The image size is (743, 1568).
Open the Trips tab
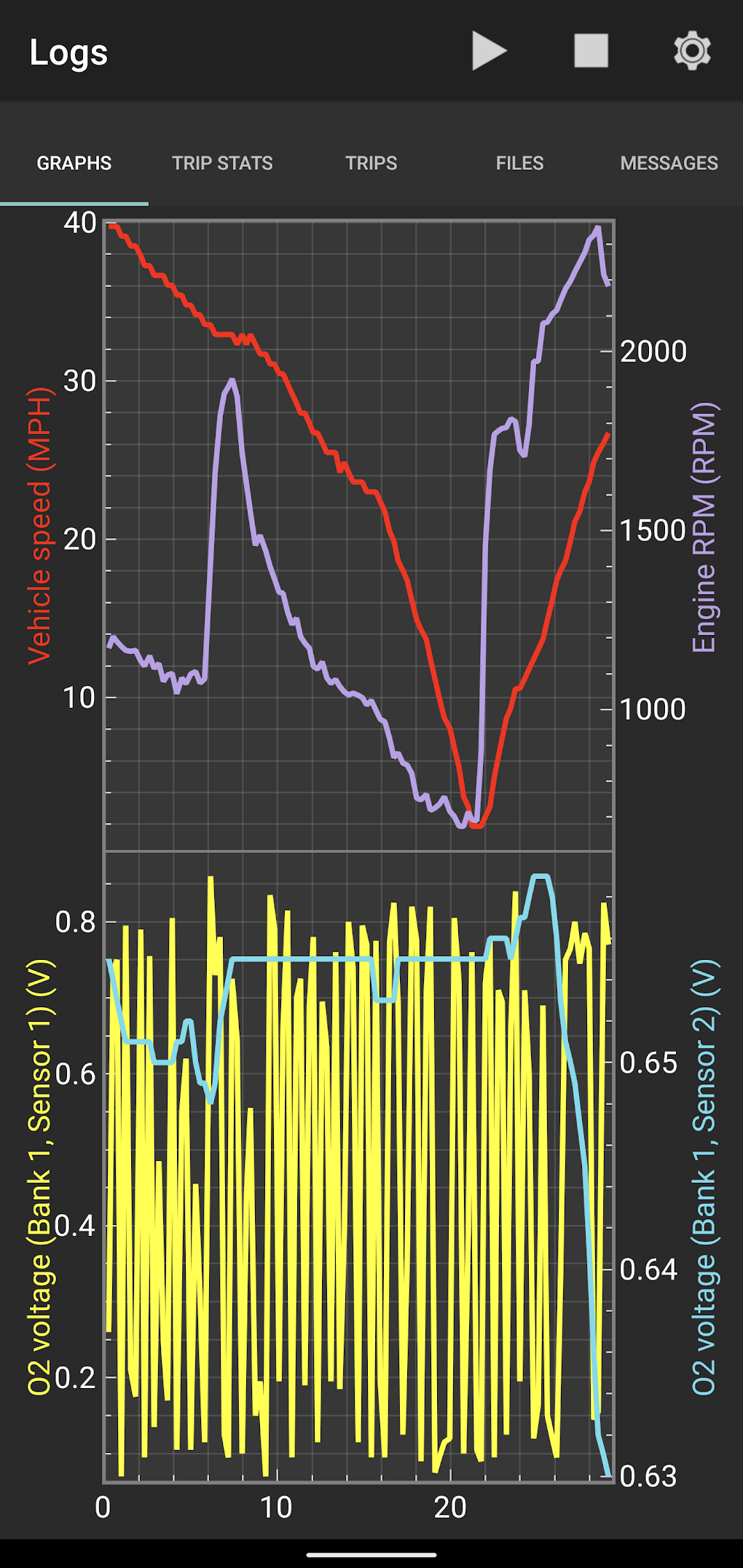click(371, 163)
